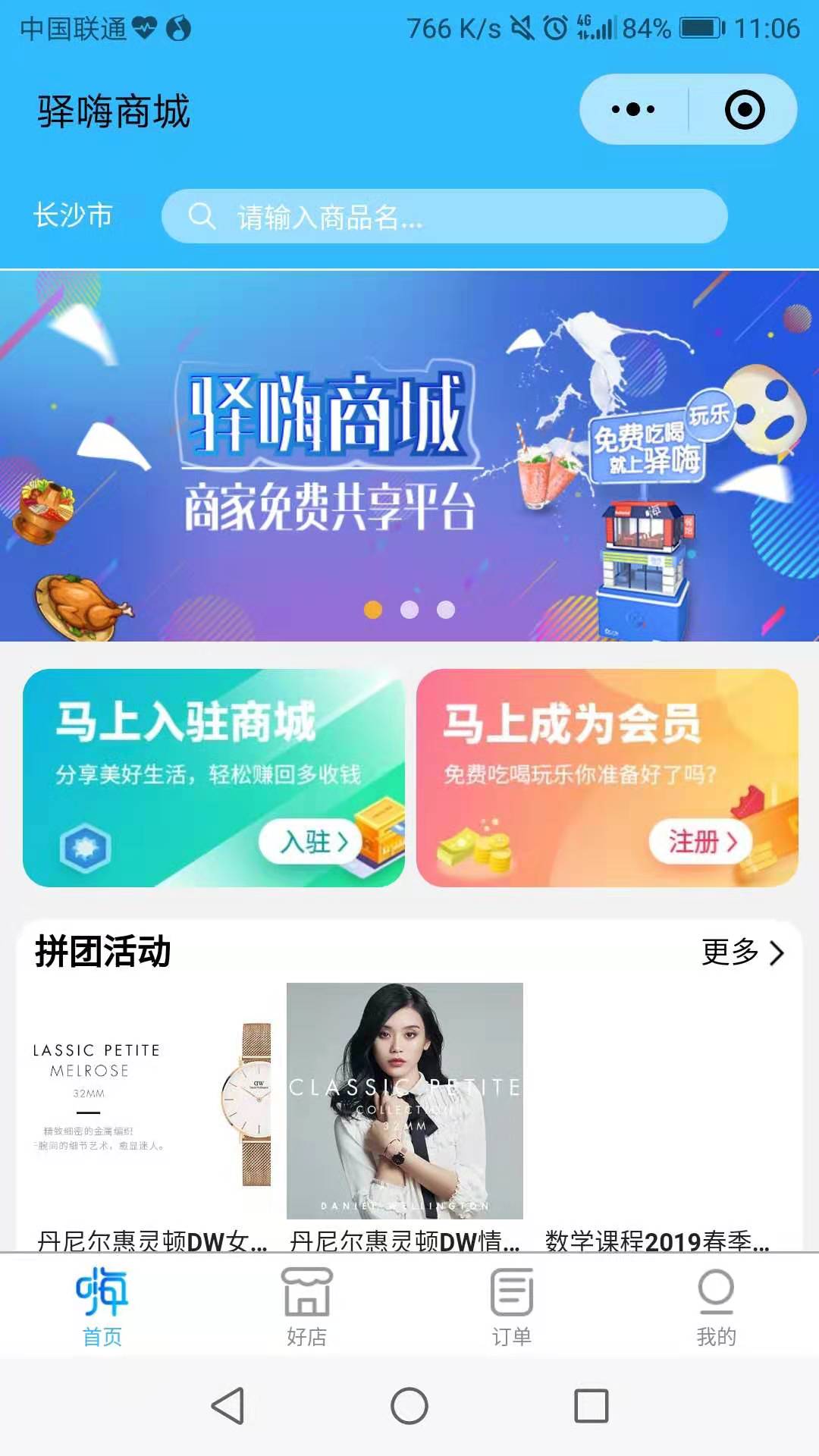Go to the 订单 tab
The image size is (819, 1456).
tap(512, 1306)
